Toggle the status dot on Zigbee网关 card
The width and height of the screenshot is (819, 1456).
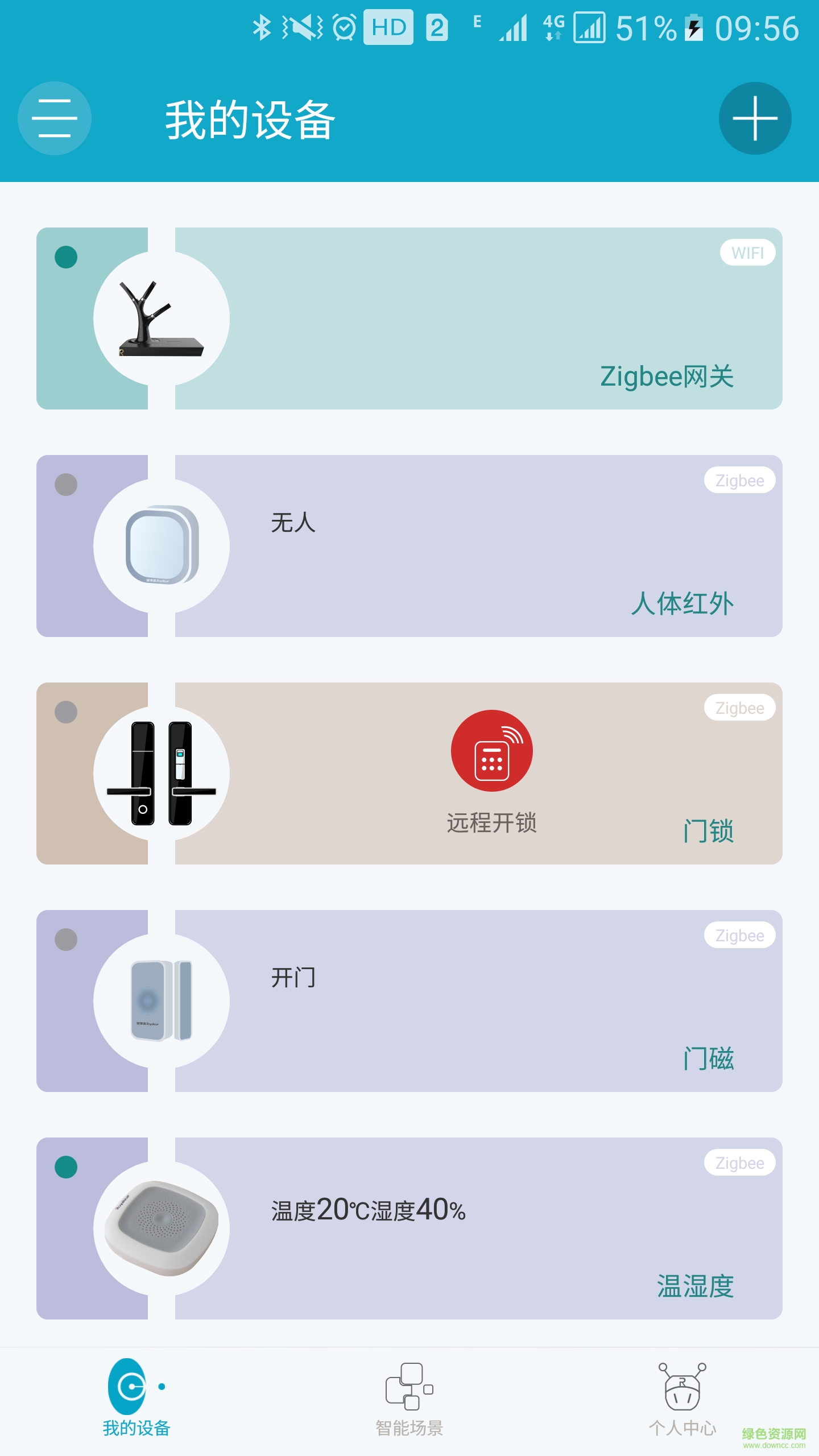click(x=66, y=257)
